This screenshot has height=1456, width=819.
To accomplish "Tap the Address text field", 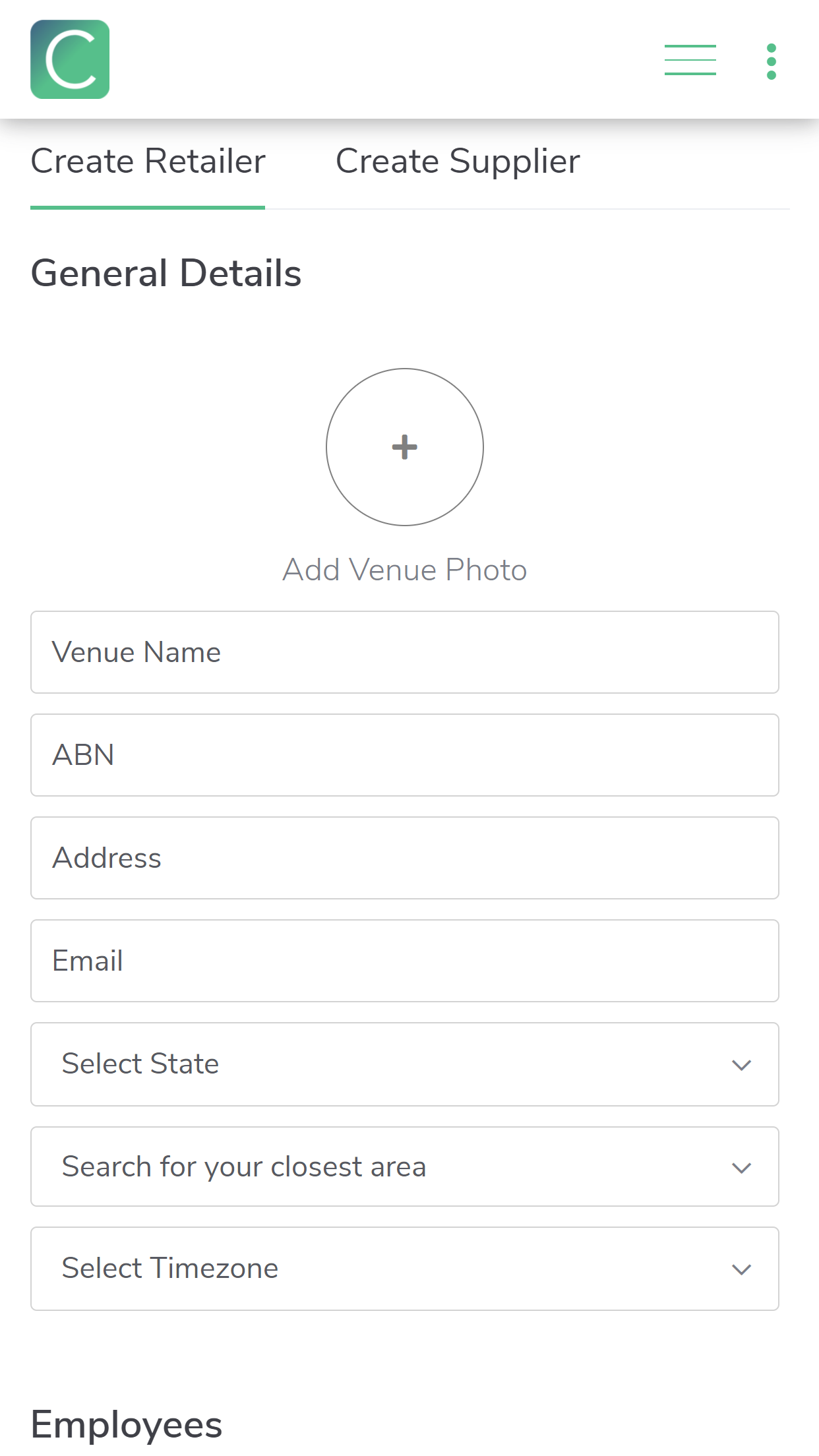I will coord(405,858).
